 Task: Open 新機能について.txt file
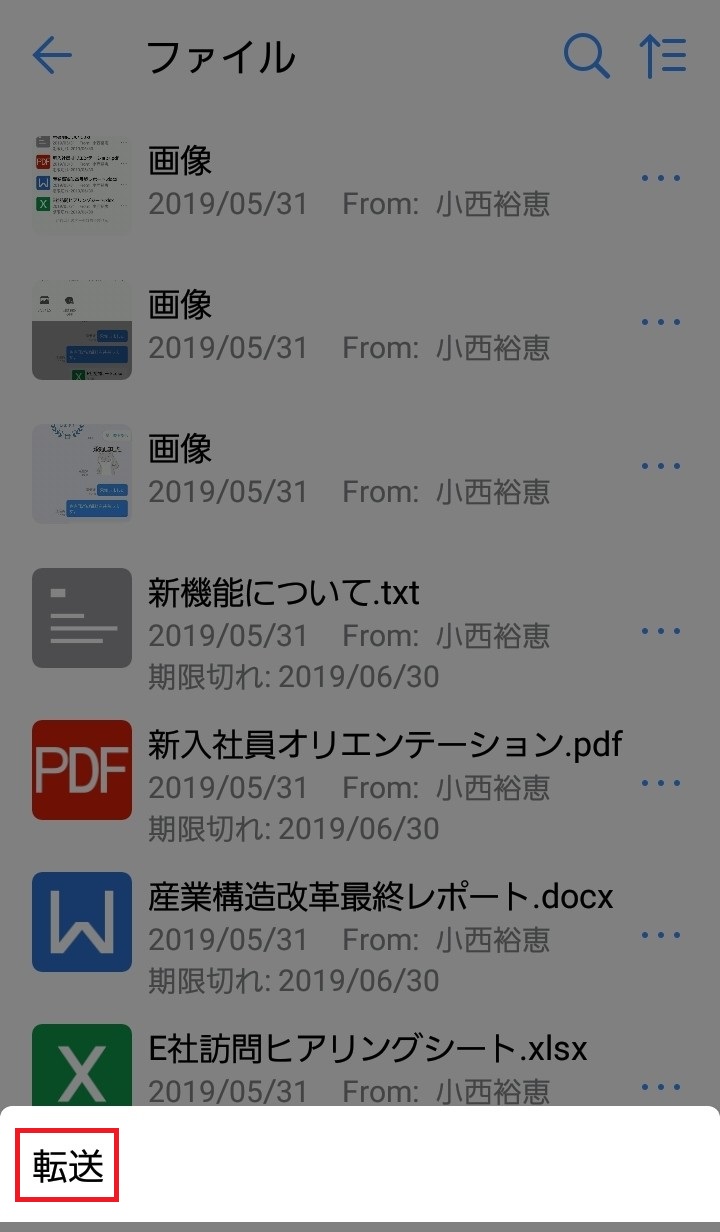(360, 633)
